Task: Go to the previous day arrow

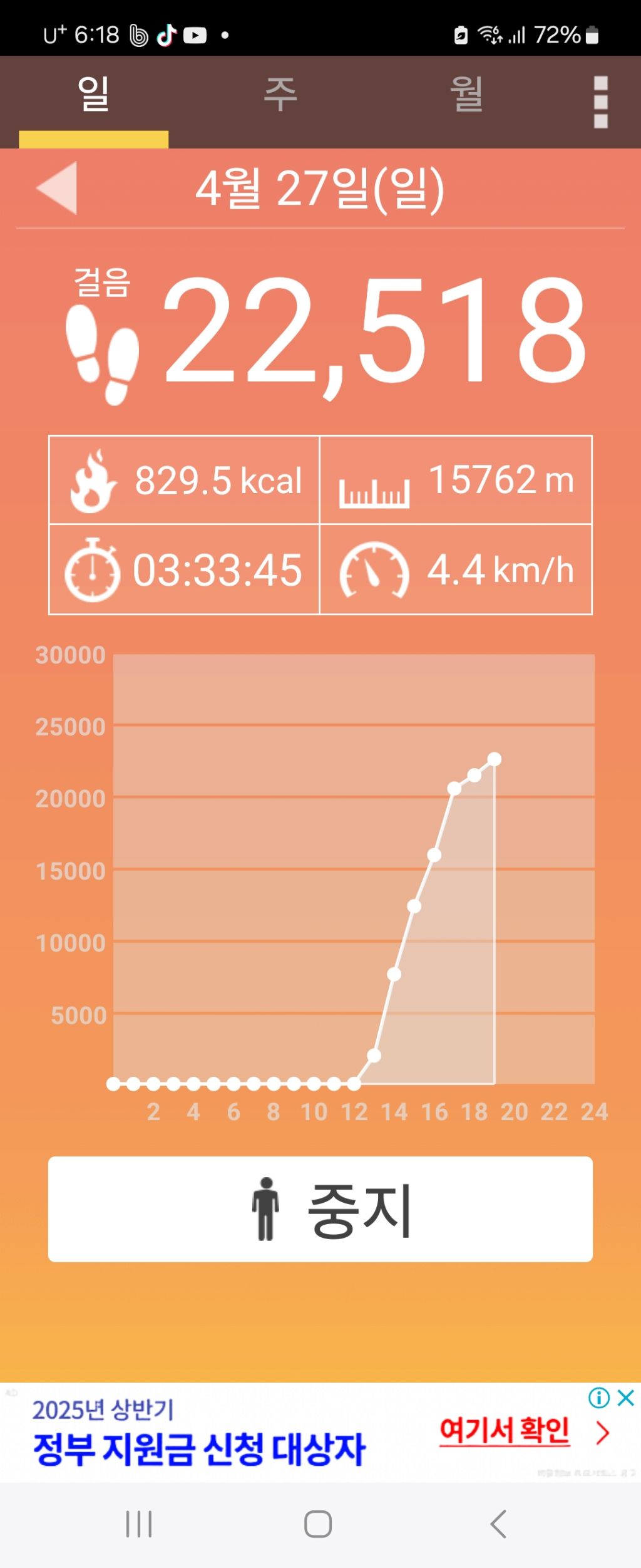Action: pyautogui.click(x=58, y=188)
